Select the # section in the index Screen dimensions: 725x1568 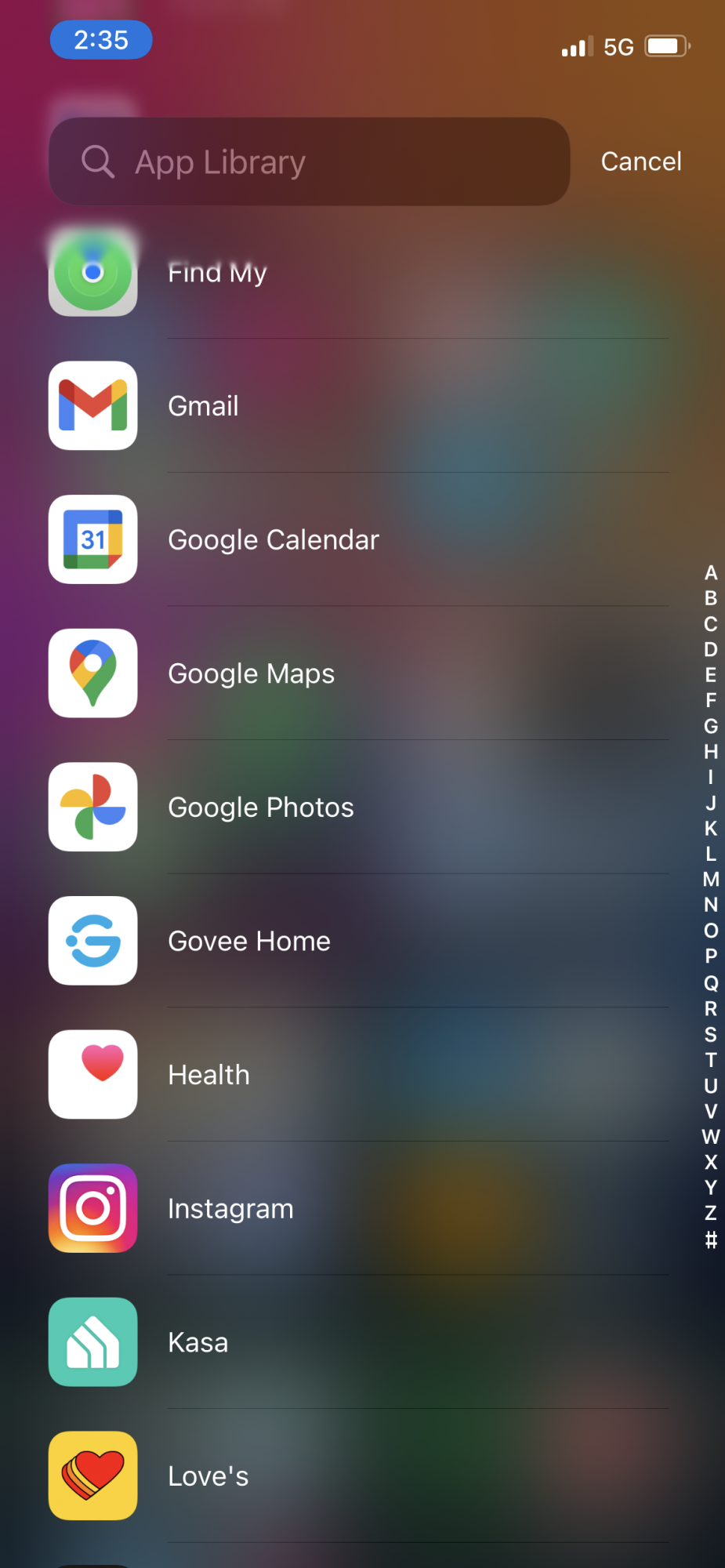click(711, 1240)
